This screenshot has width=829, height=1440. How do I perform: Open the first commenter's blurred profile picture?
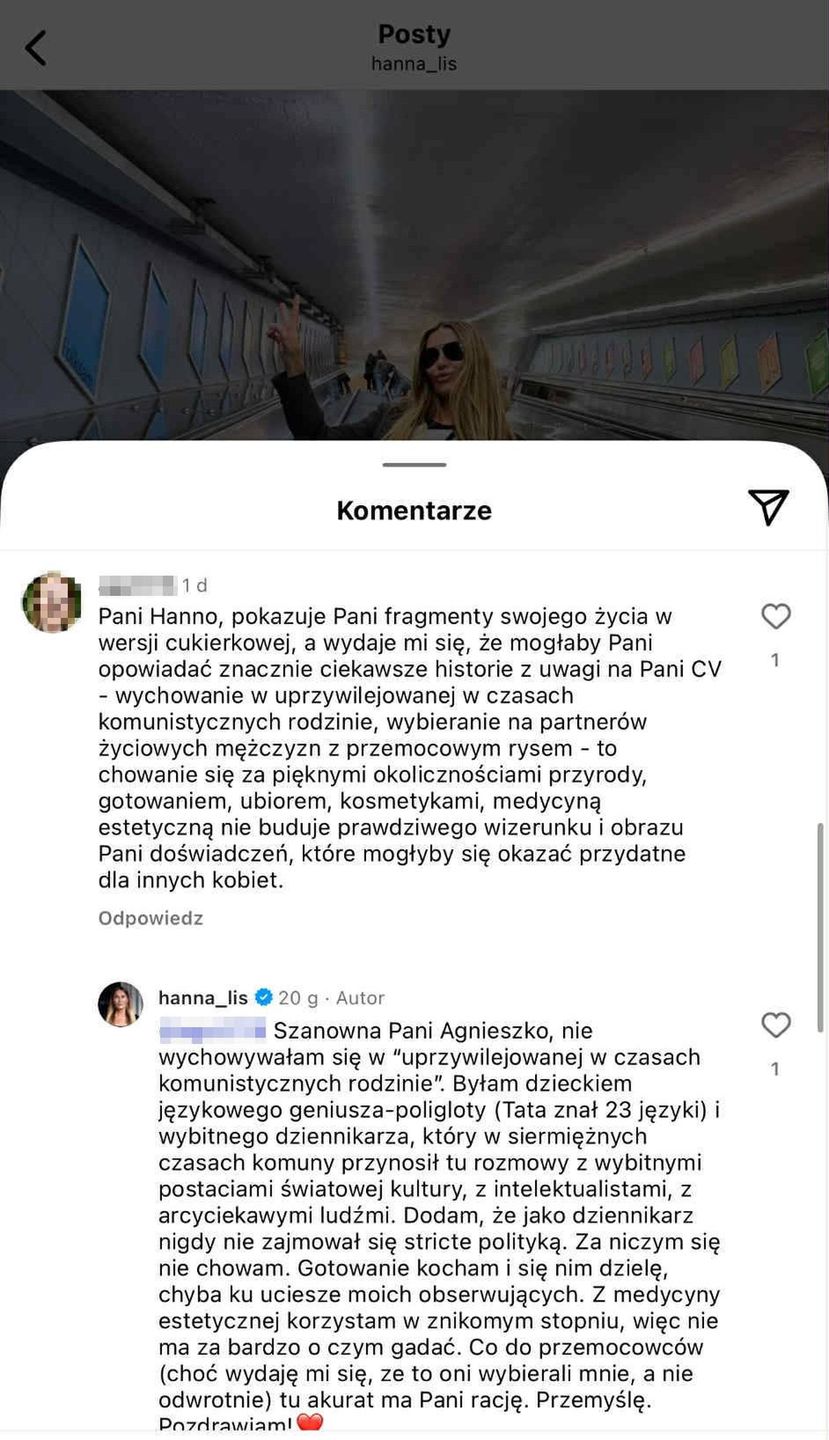[52, 603]
